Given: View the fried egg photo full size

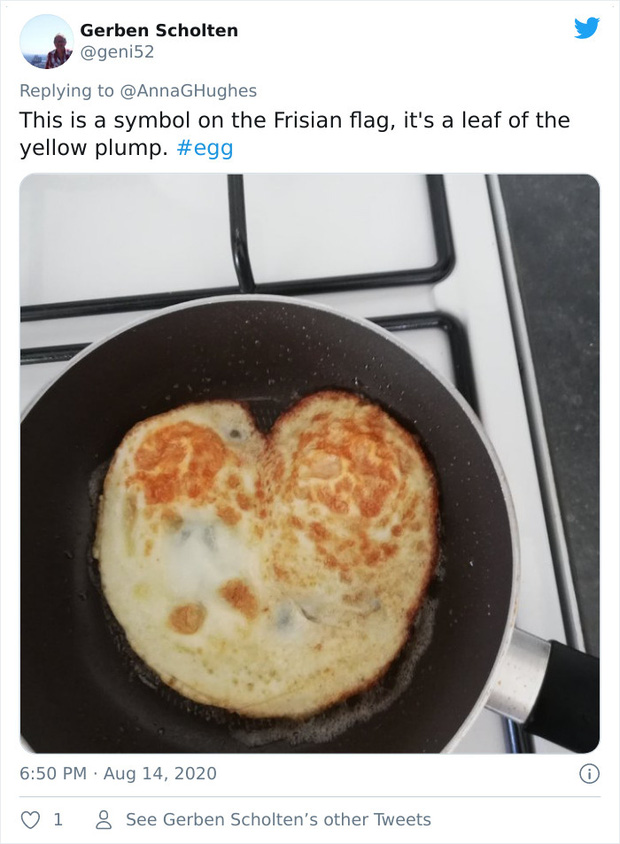Looking at the screenshot, I should point(309,463).
